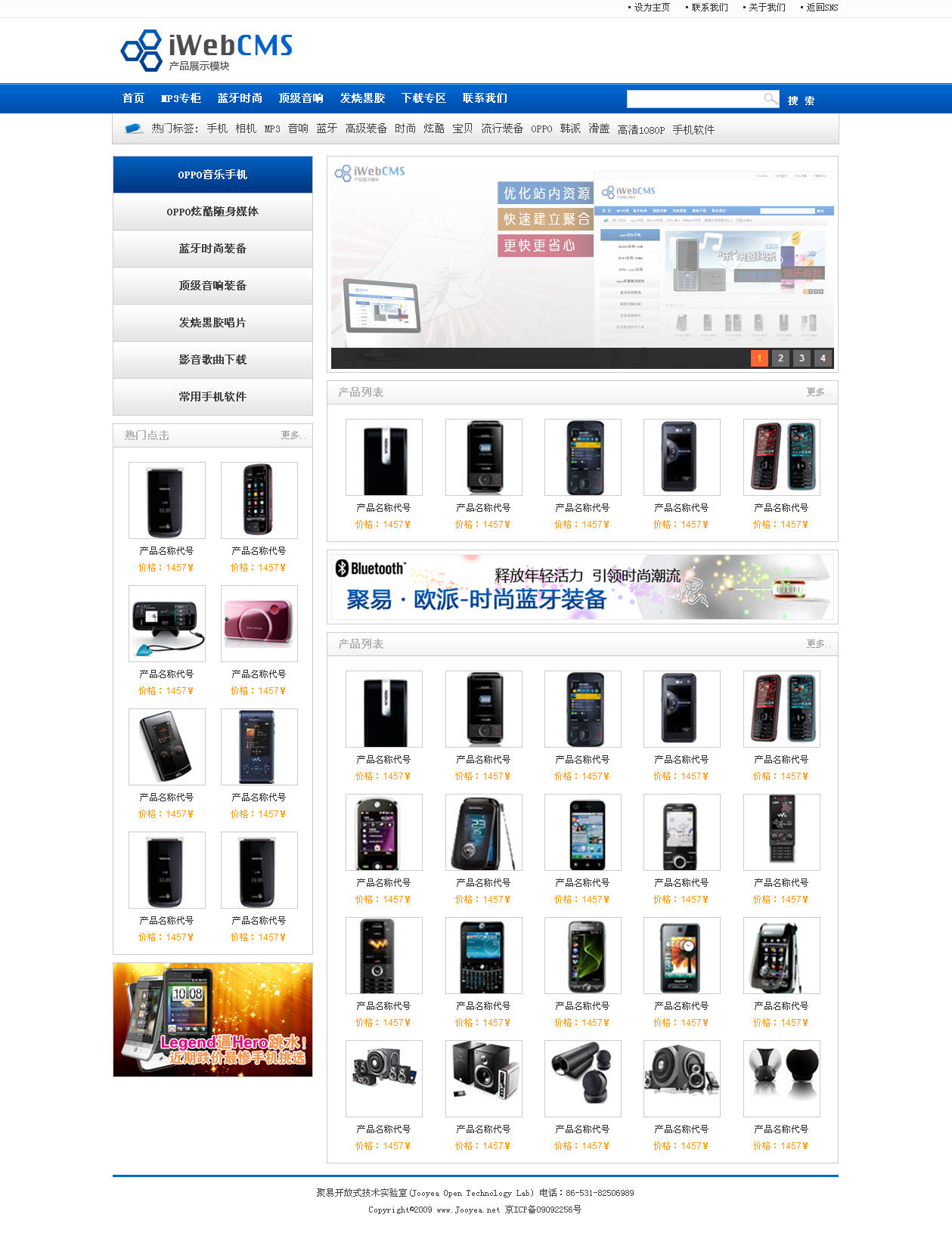Click the 搜索 search button
Screen dimensions: 952x1233
click(x=801, y=101)
